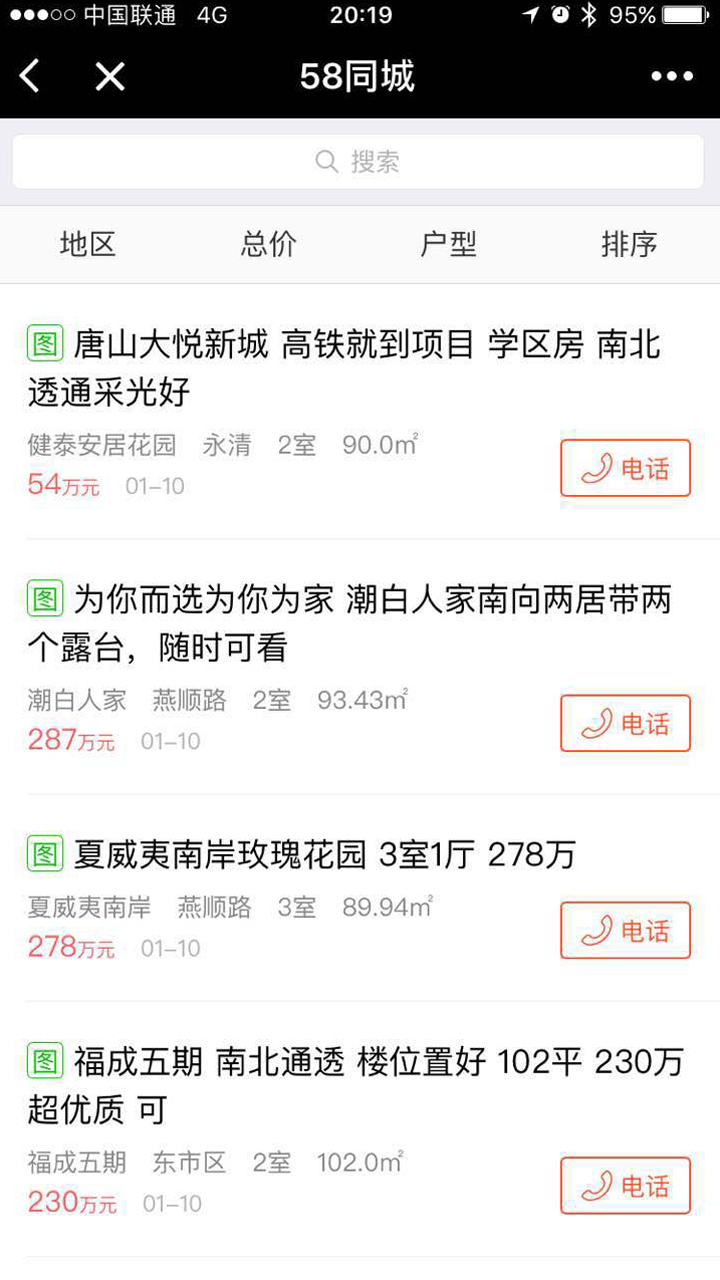Close the 58同城 page
This screenshot has height=1280, width=720.
click(110, 76)
